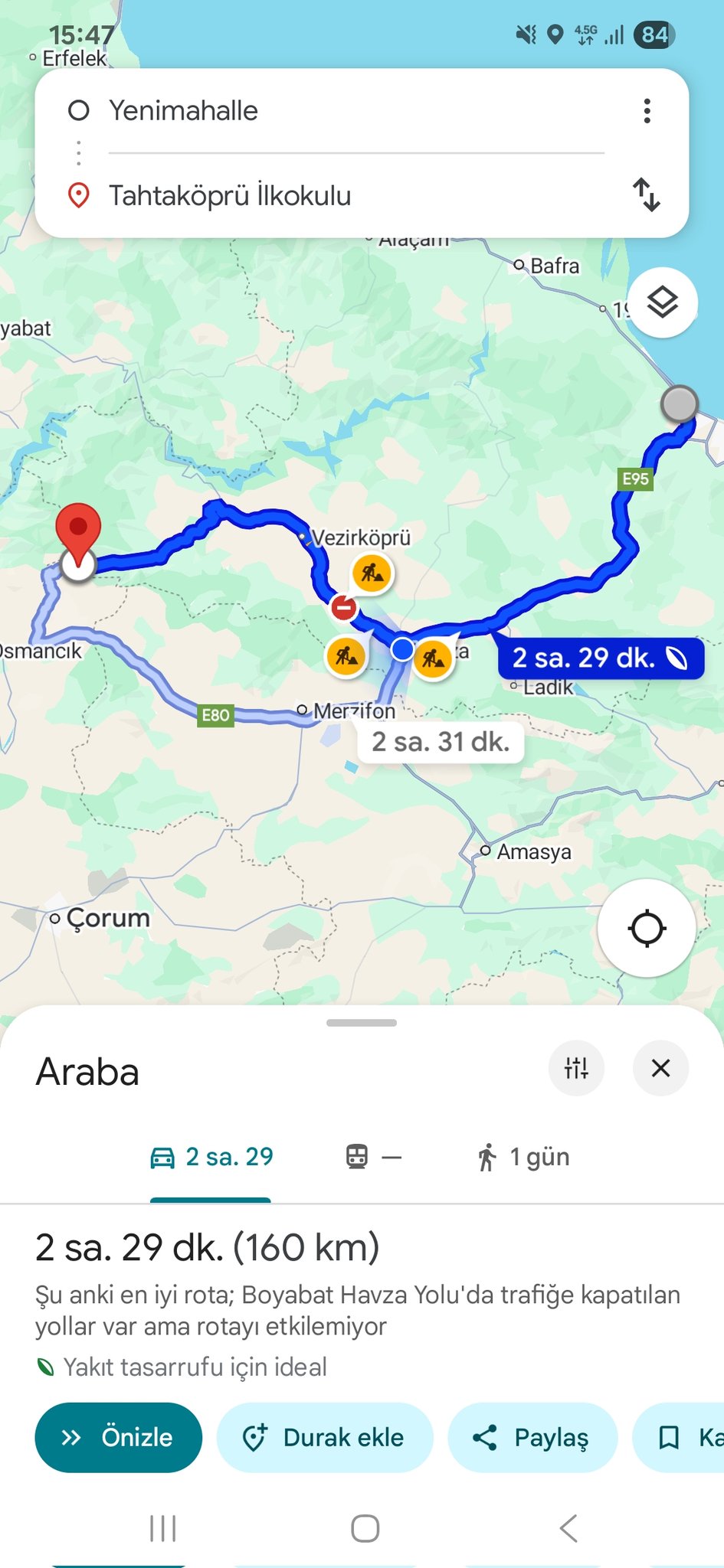Tap the Durak ekle button
Screen dimensions: 724x1568
pyautogui.click(x=325, y=1437)
